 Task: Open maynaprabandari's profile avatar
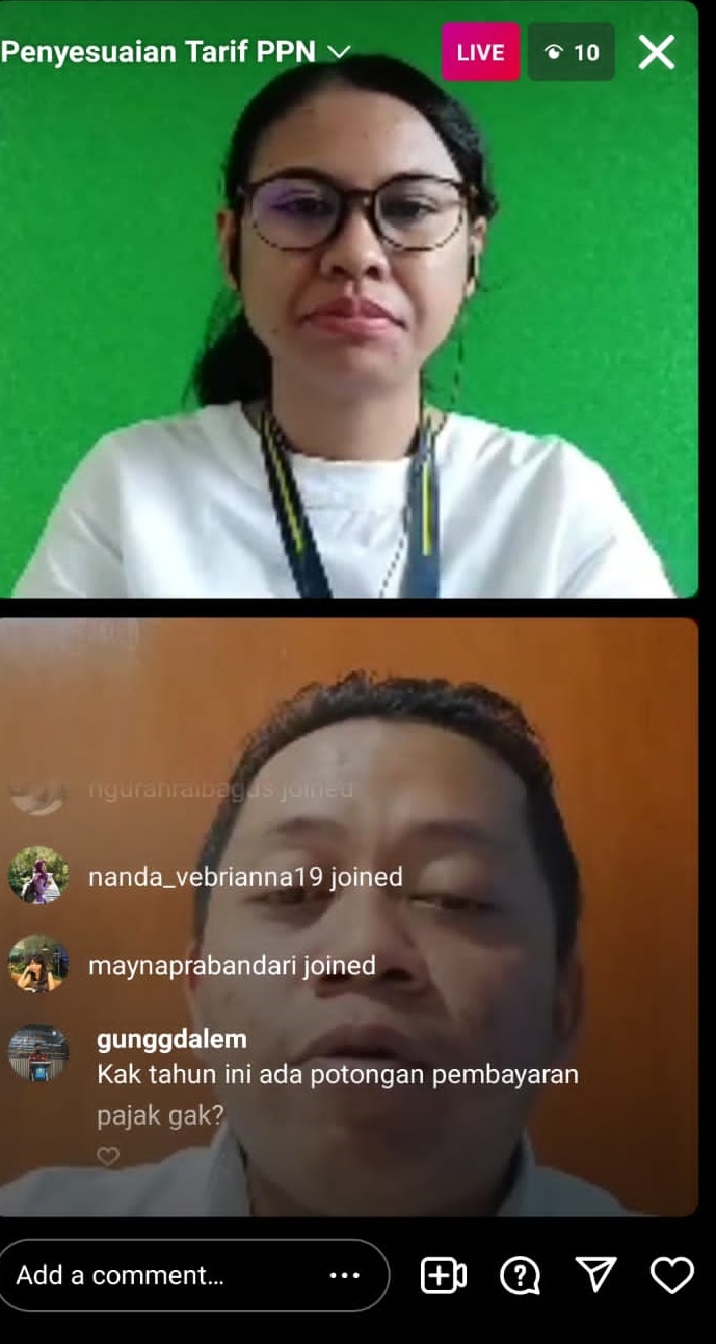point(38,964)
